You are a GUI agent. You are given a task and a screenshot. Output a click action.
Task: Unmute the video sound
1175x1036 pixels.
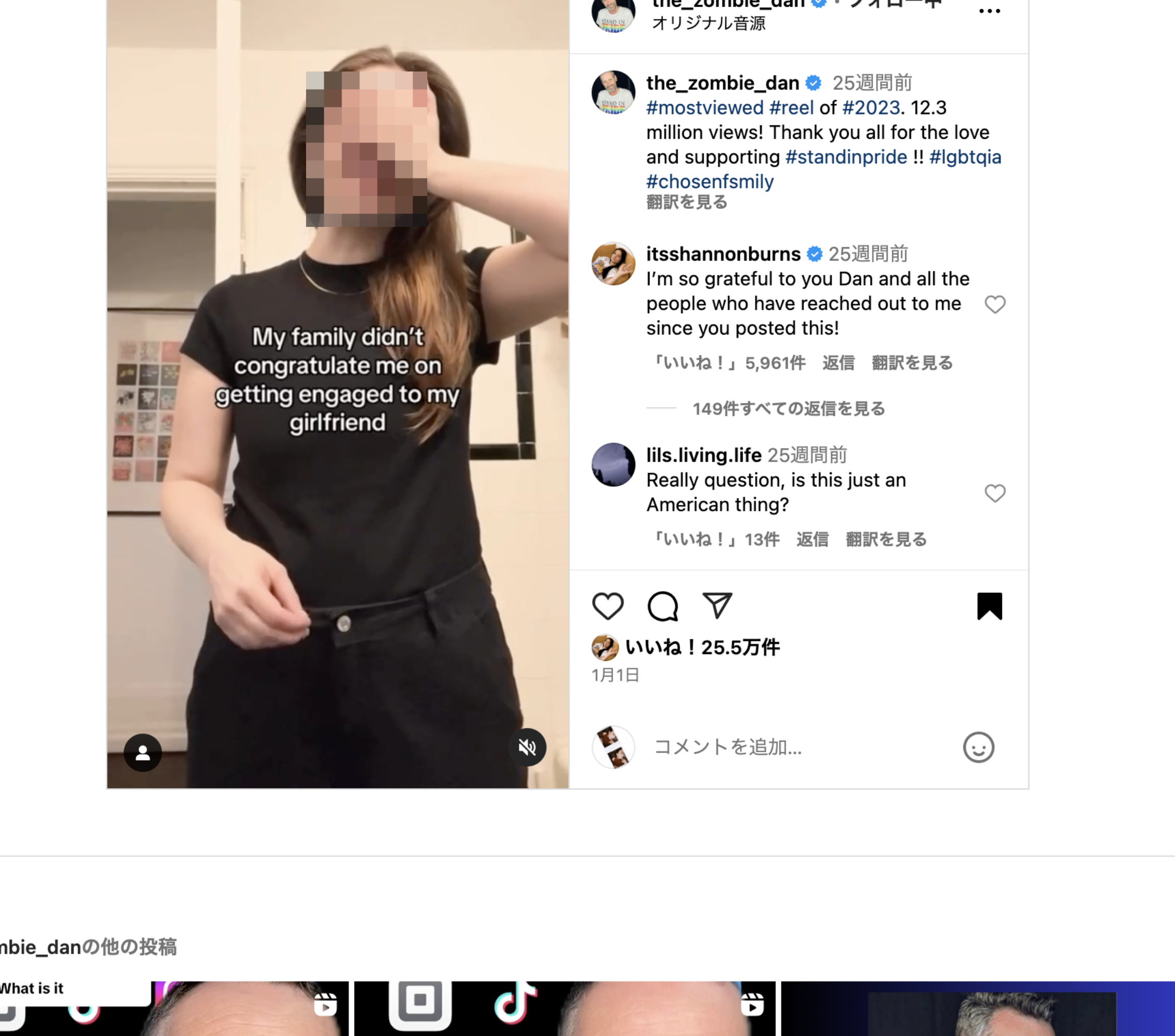click(527, 747)
